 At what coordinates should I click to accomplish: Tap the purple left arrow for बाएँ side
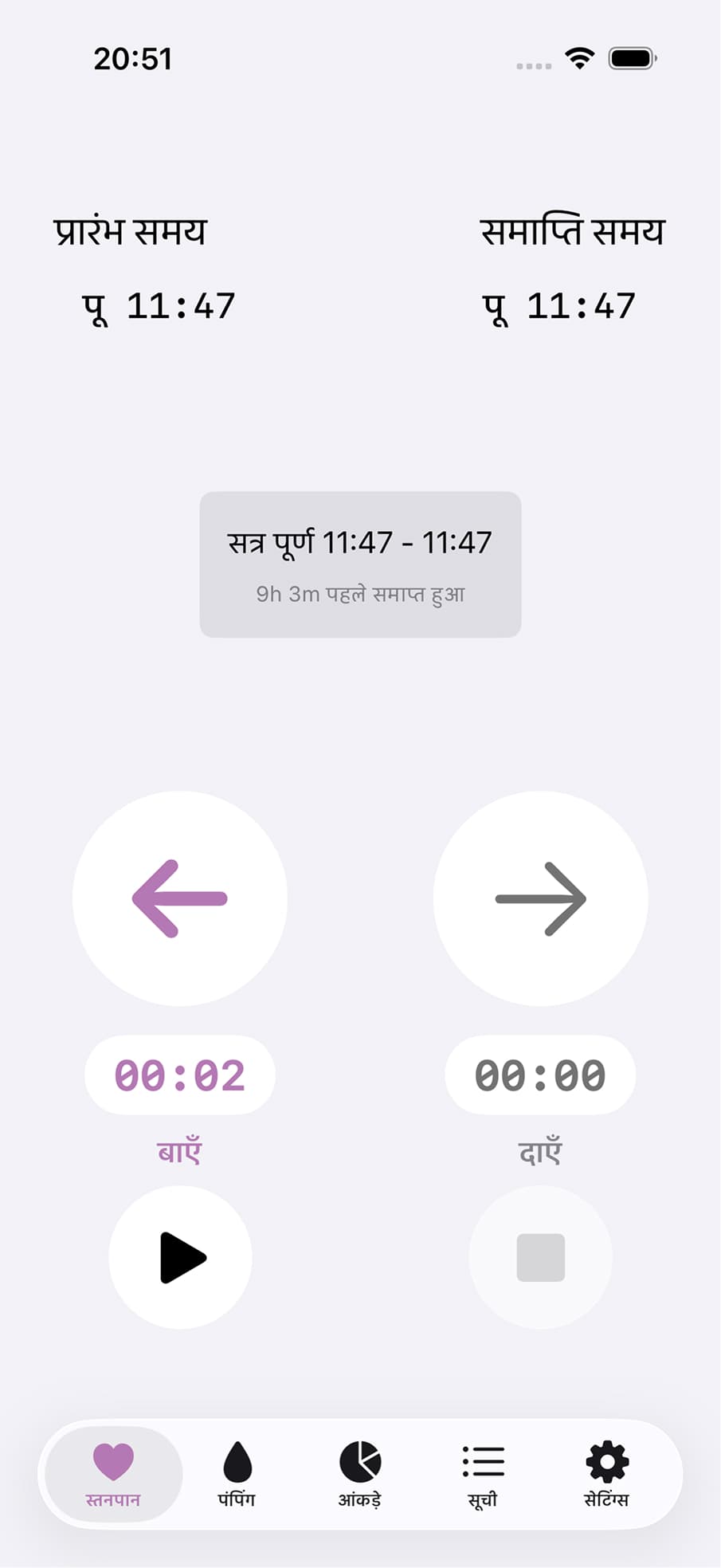coord(180,898)
